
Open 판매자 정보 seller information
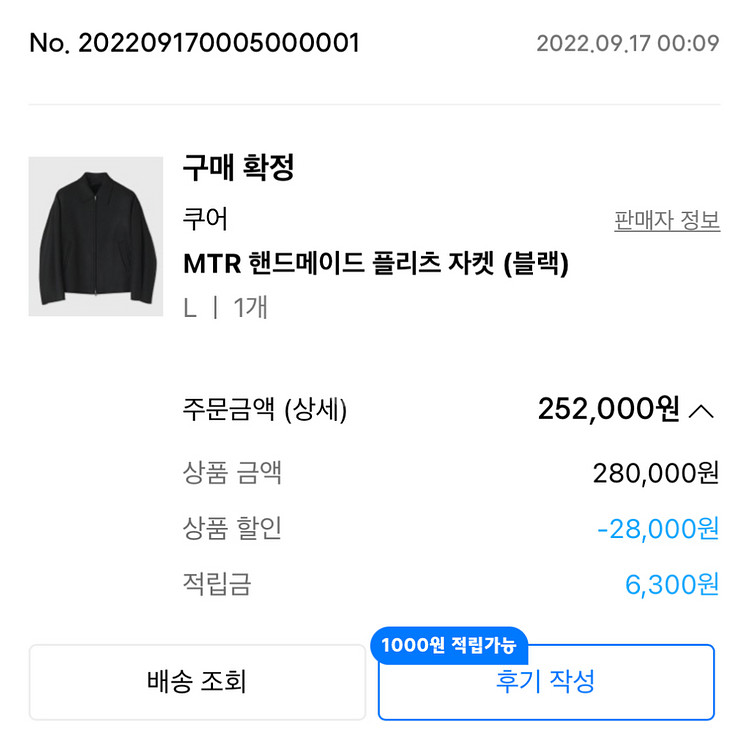click(x=666, y=221)
